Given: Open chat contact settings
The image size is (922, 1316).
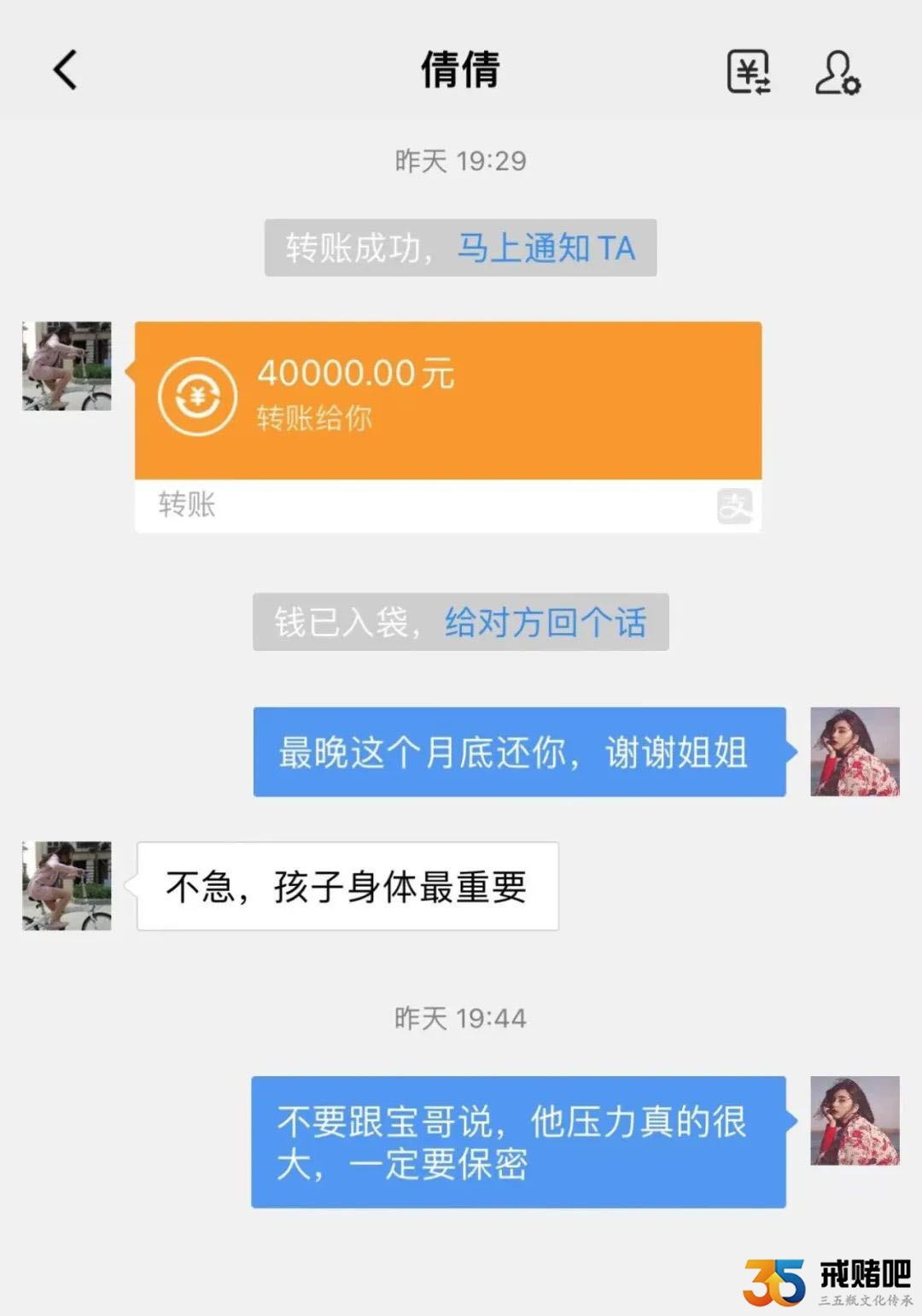Looking at the screenshot, I should click(x=837, y=72).
